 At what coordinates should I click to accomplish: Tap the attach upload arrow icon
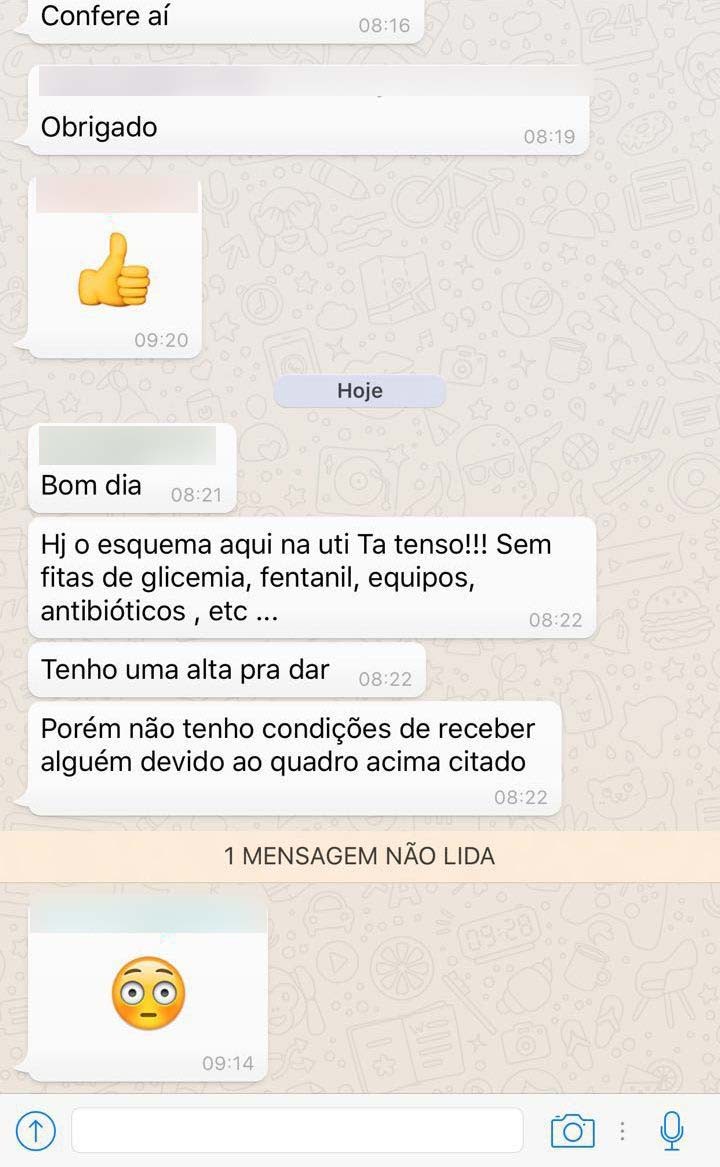point(36,1131)
